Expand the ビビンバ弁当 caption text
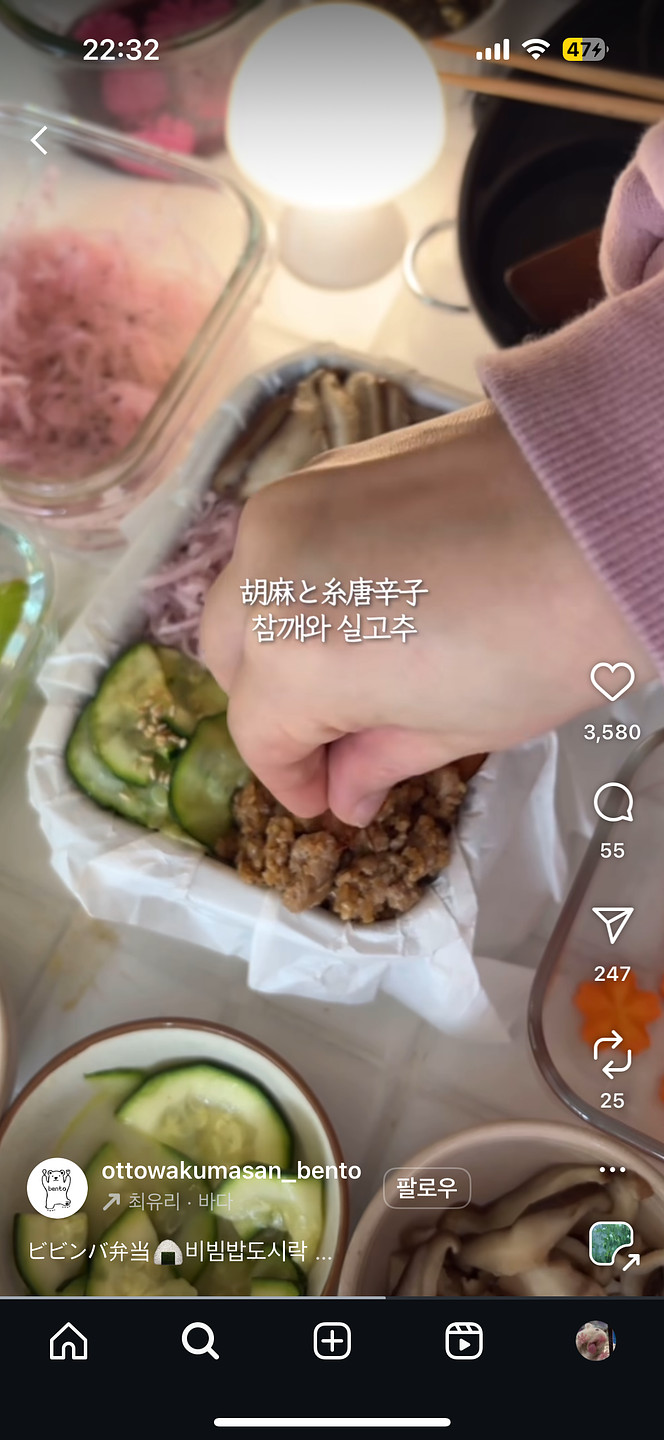The image size is (664, 1440). coord(180,1251)
